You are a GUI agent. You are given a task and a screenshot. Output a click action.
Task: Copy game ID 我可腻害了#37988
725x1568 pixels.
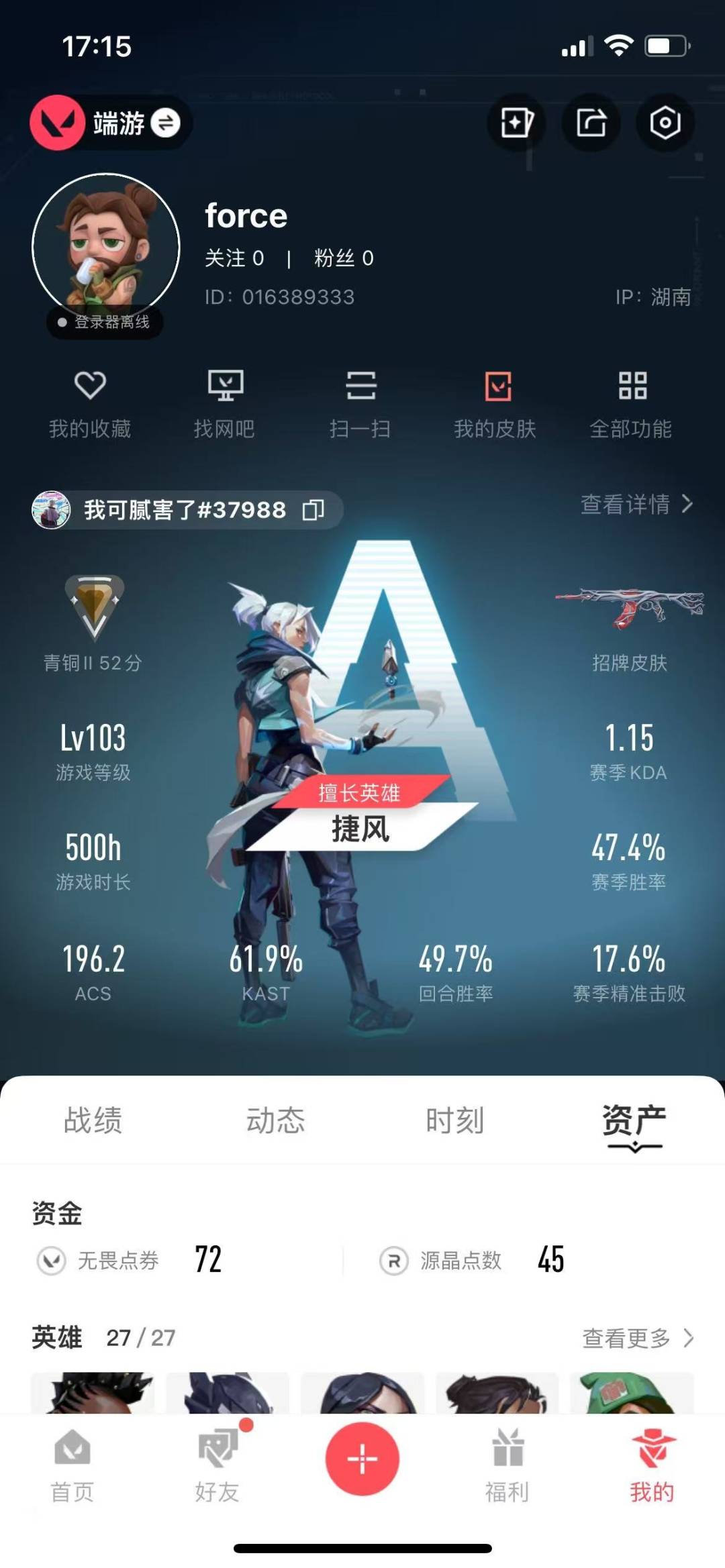tap(313, 510)
